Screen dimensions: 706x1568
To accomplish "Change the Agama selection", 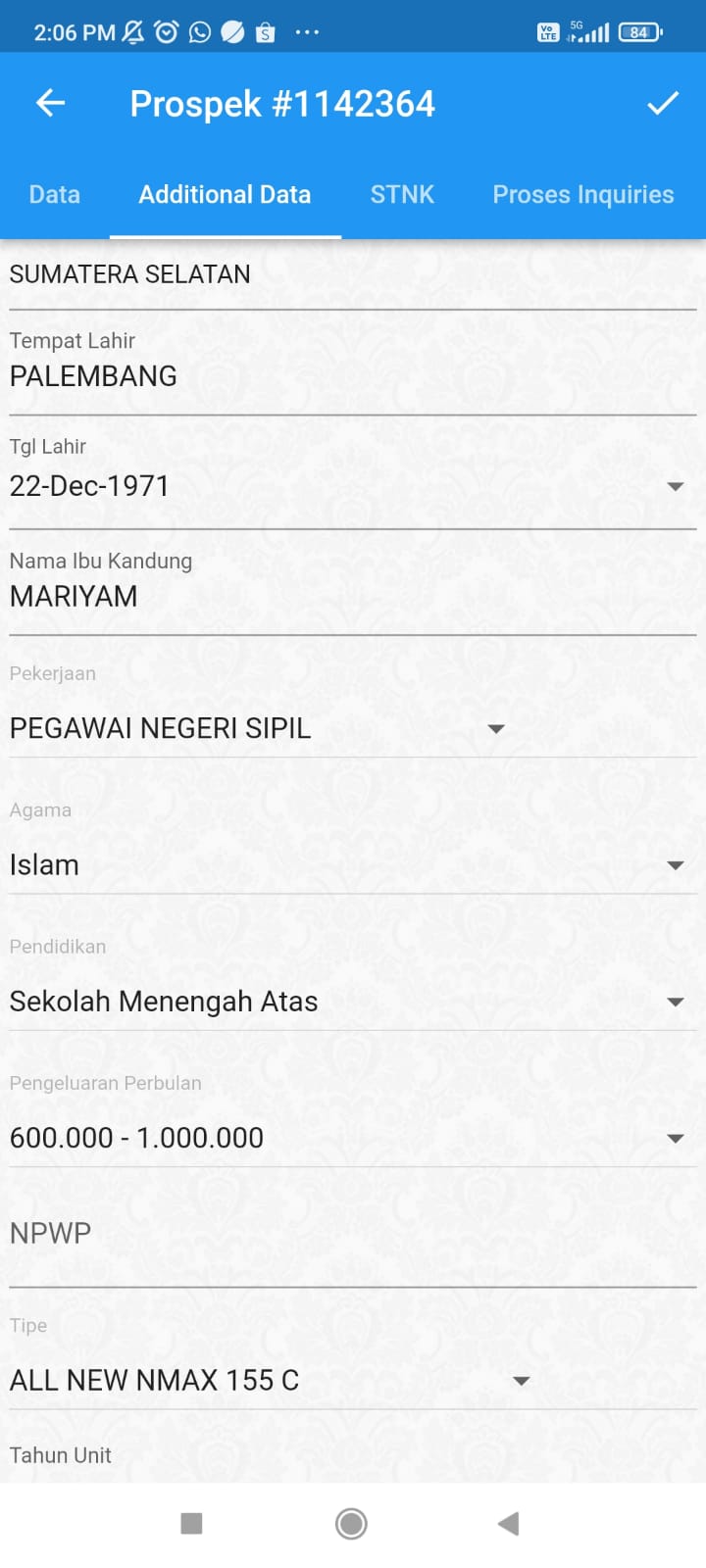I will click(x=351, y=865).
